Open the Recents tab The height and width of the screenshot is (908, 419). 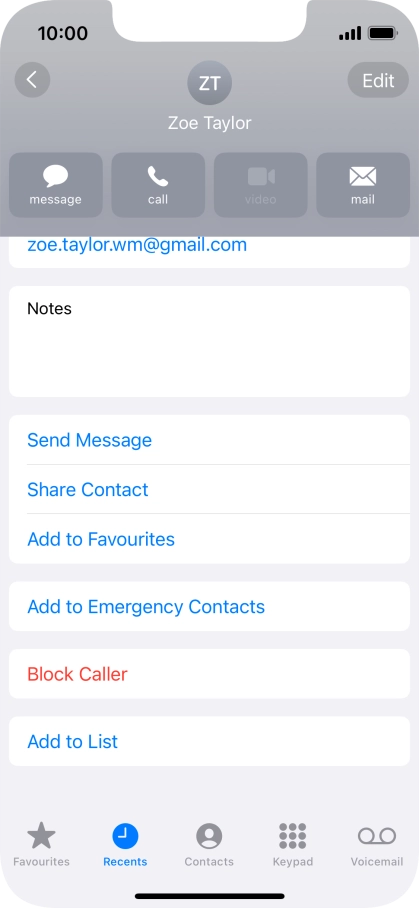pyautogui.click(x=126, y=845)
